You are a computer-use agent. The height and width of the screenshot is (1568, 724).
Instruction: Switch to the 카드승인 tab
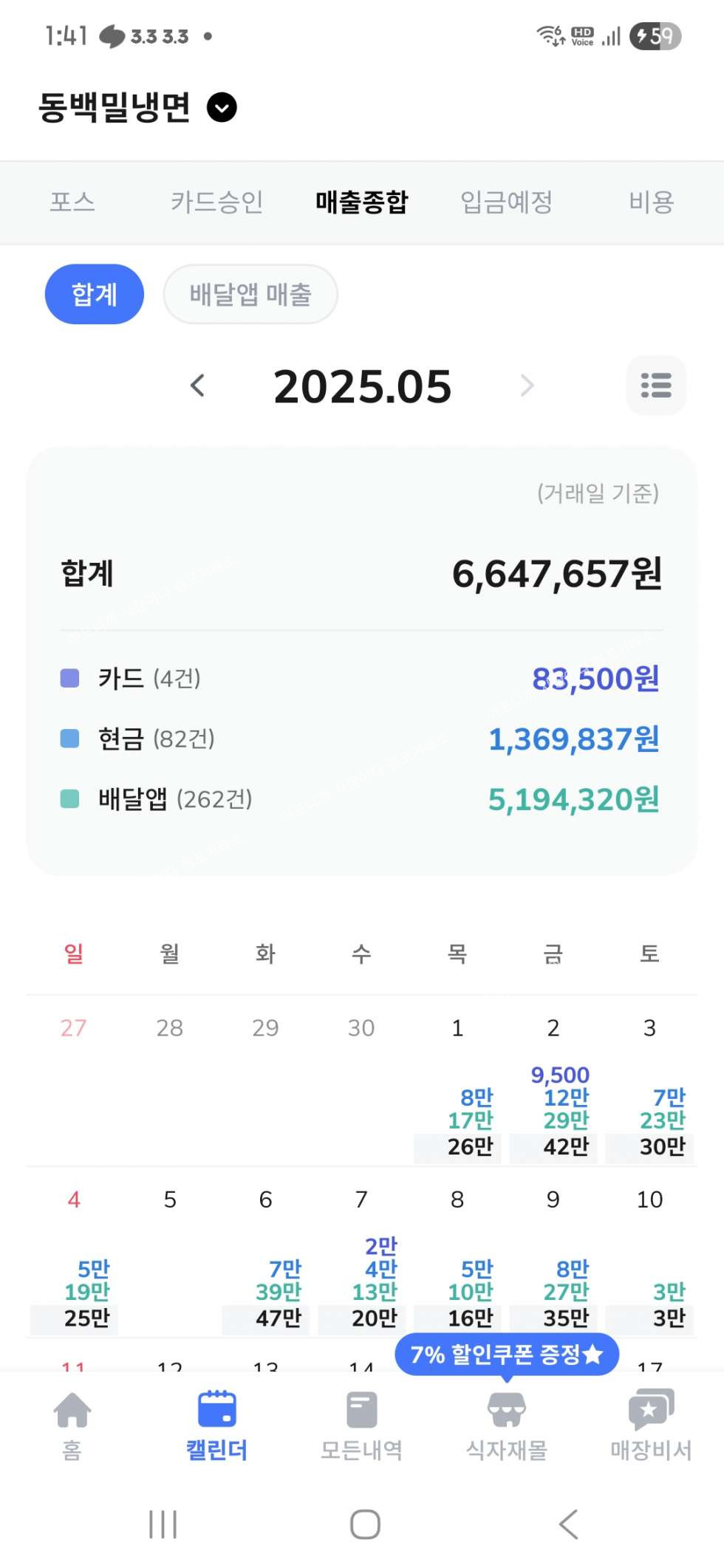[216, 202]
